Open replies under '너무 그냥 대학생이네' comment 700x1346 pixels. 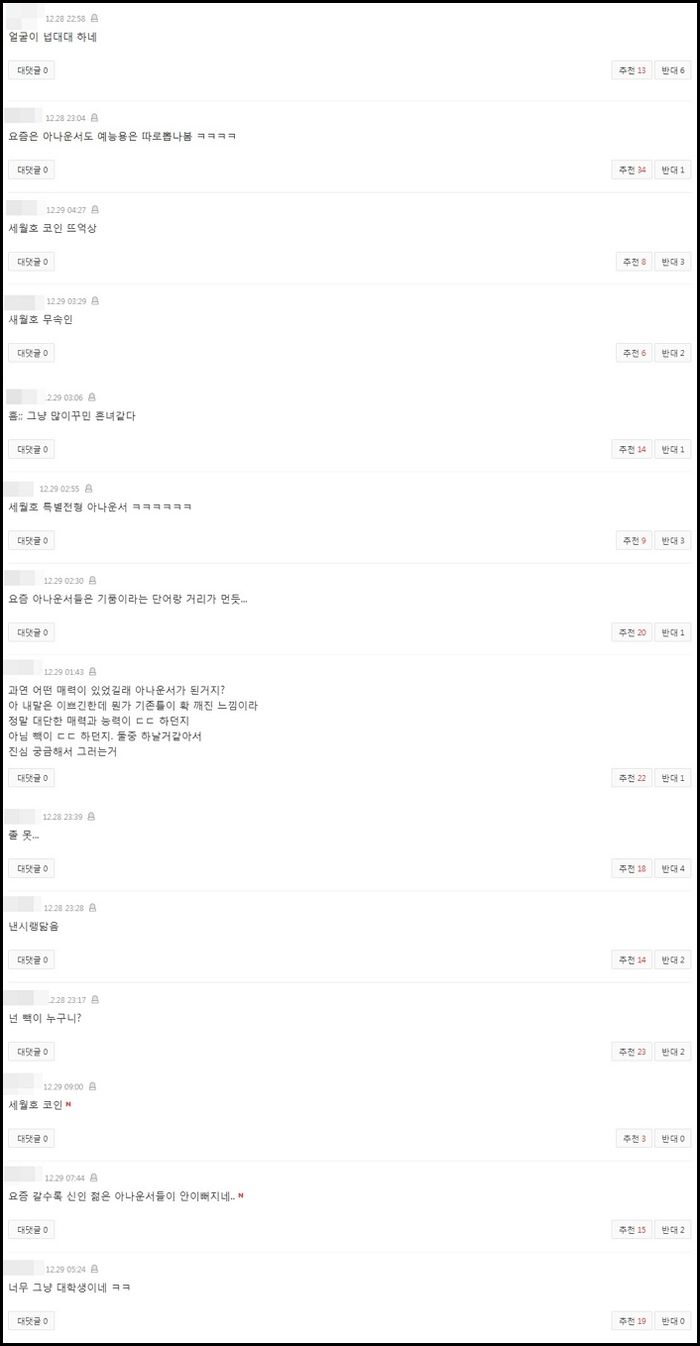point(33,1321)
